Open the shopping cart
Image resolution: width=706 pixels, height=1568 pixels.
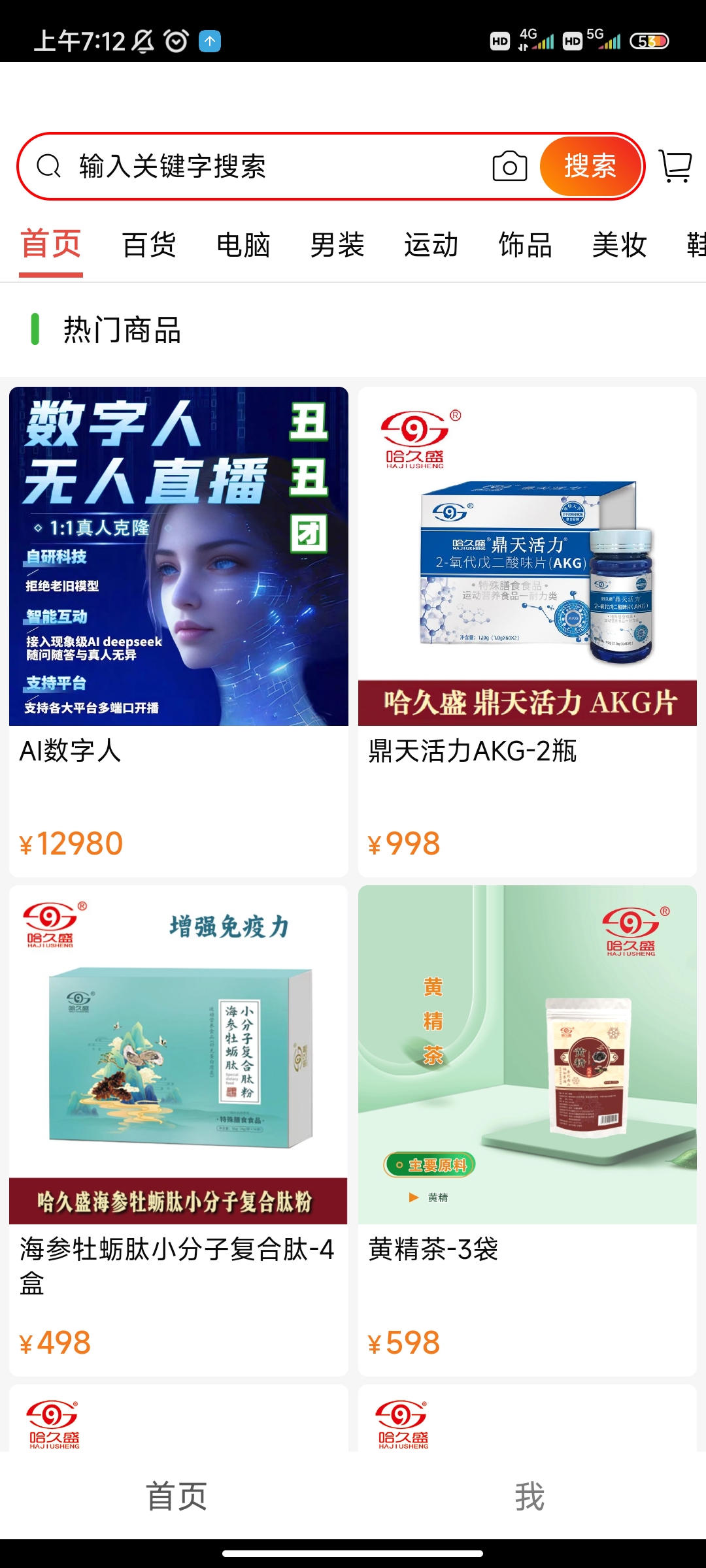(675, 166)
